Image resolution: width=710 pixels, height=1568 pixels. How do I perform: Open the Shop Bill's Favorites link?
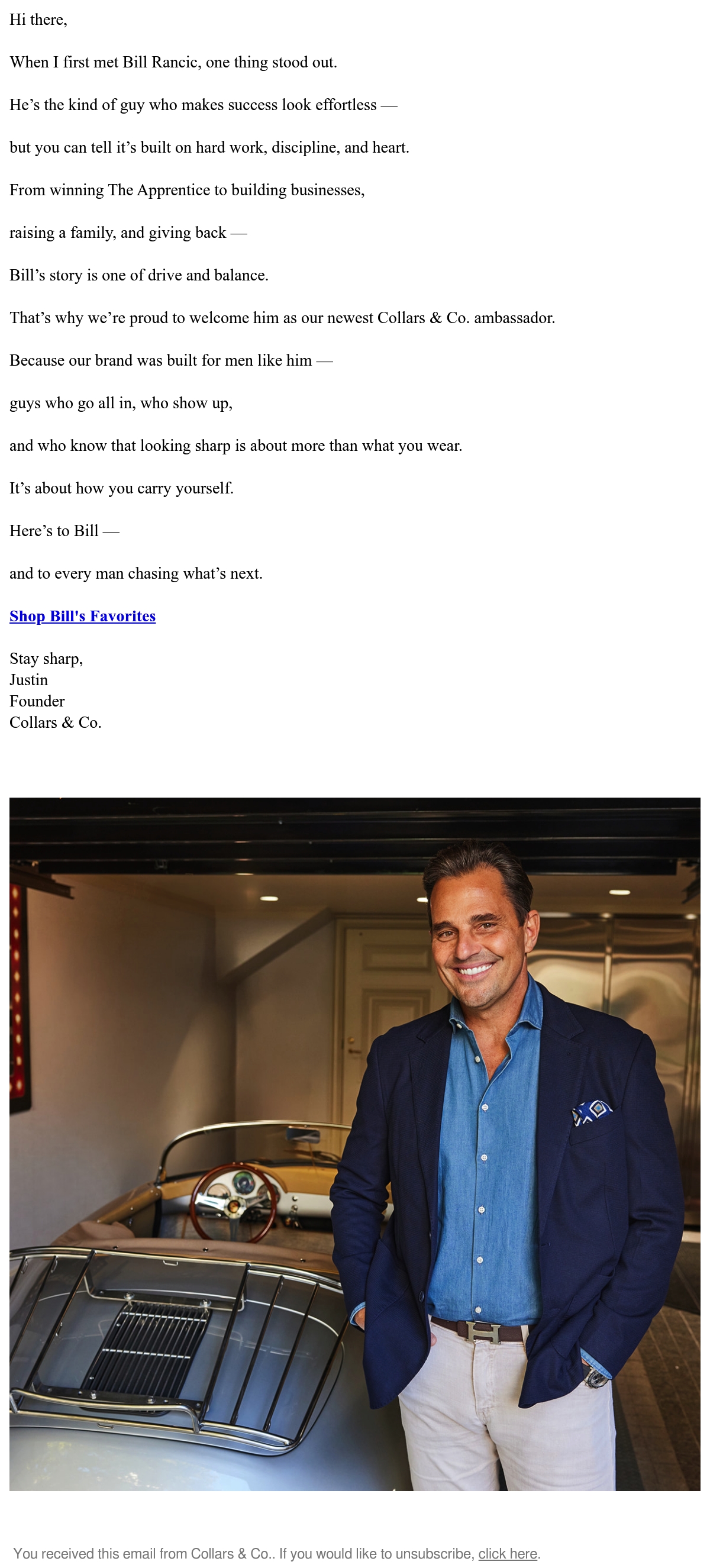83,616
